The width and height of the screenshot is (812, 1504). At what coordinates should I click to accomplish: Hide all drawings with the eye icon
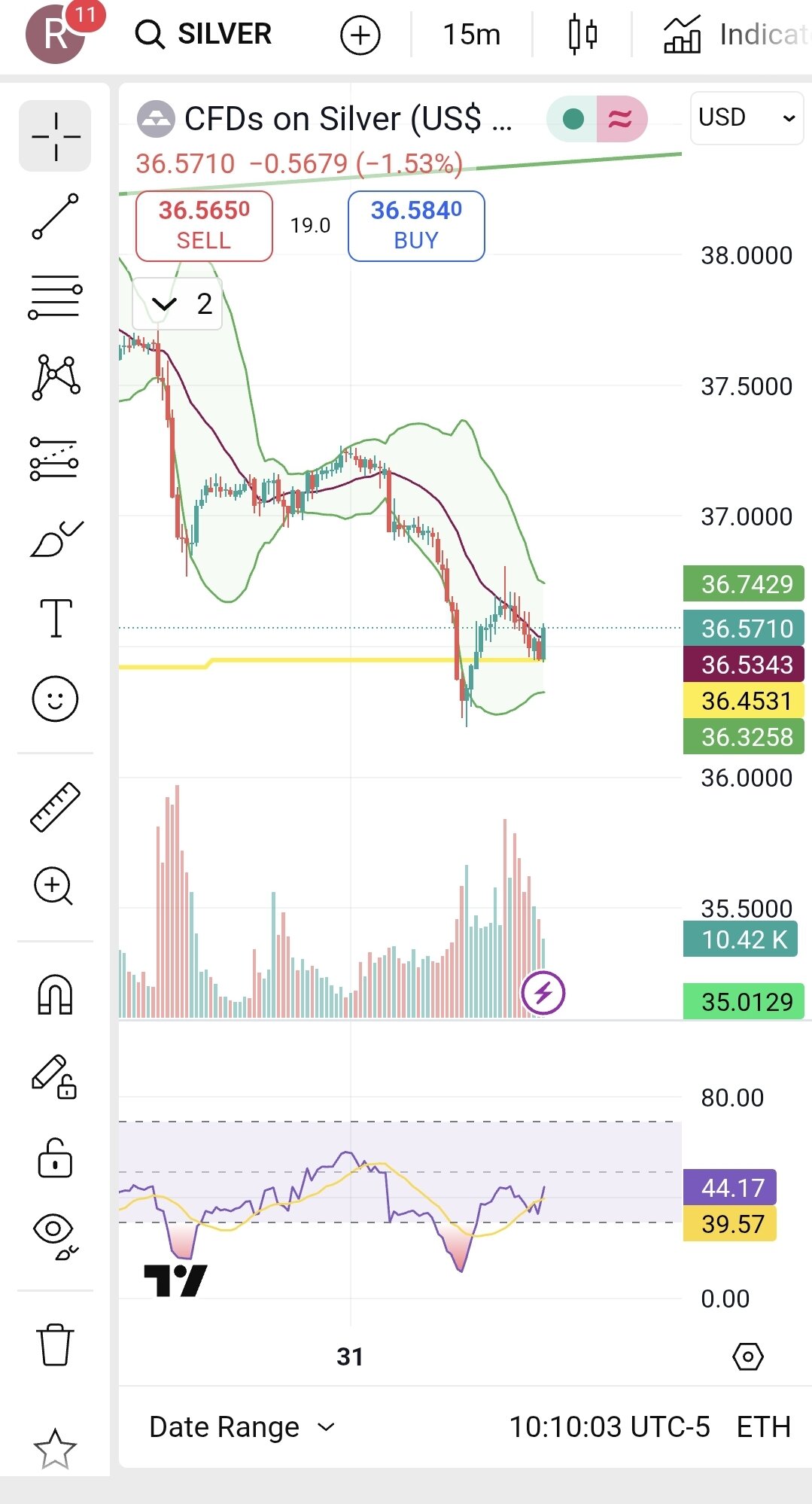pyautogui.click(x=55, y=1234)
